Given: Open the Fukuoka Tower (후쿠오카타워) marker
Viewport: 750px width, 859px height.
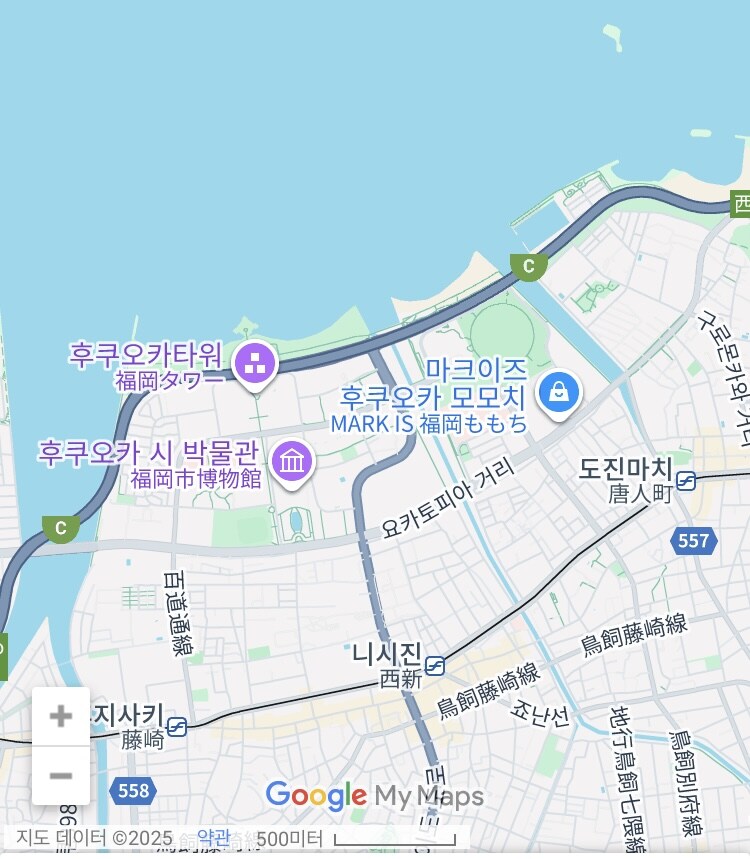Looking at the screenshot, I should (x=255, y=363).
